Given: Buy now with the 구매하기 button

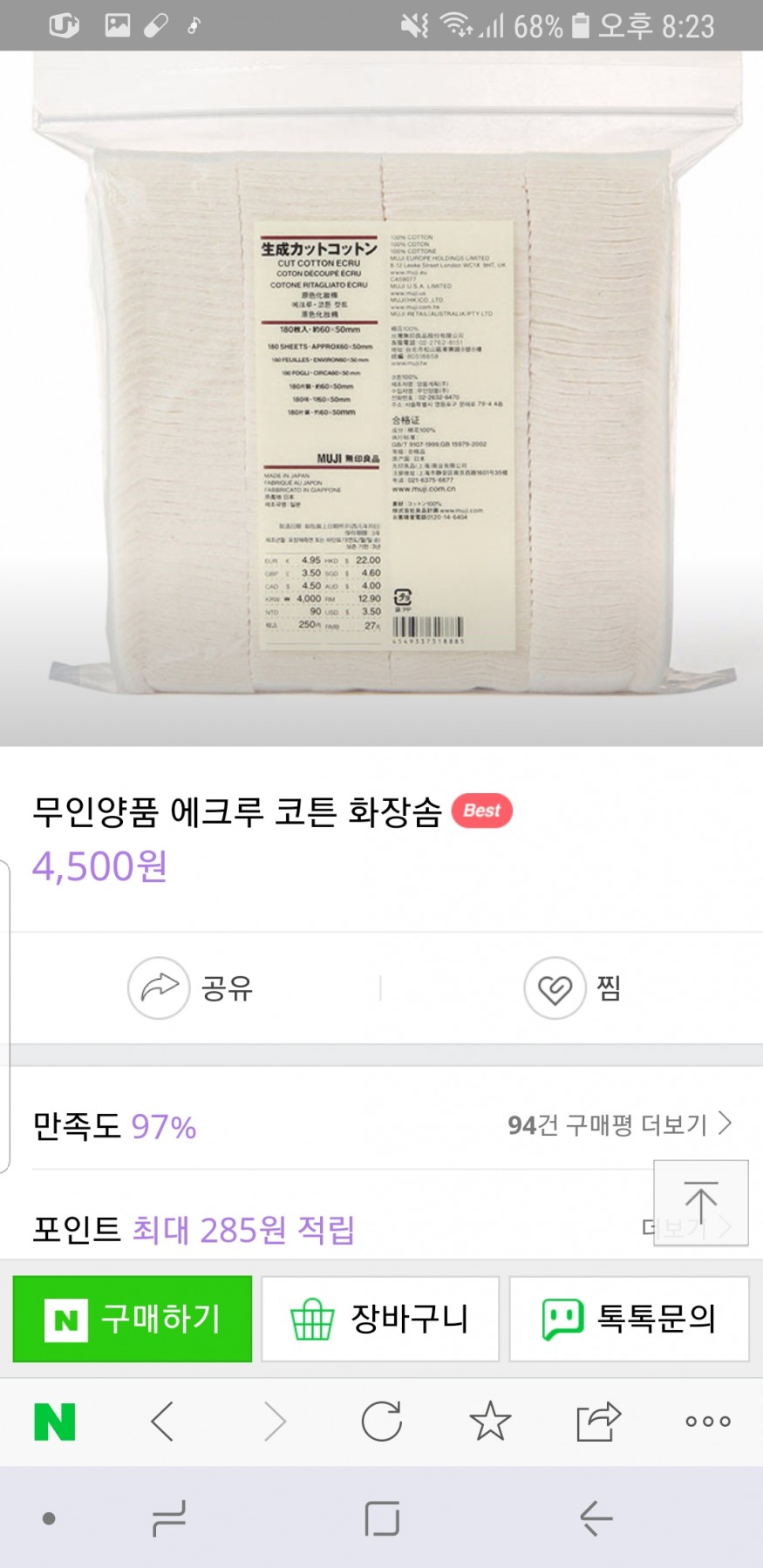Looking at the screenshot, I should point(133,1319).
